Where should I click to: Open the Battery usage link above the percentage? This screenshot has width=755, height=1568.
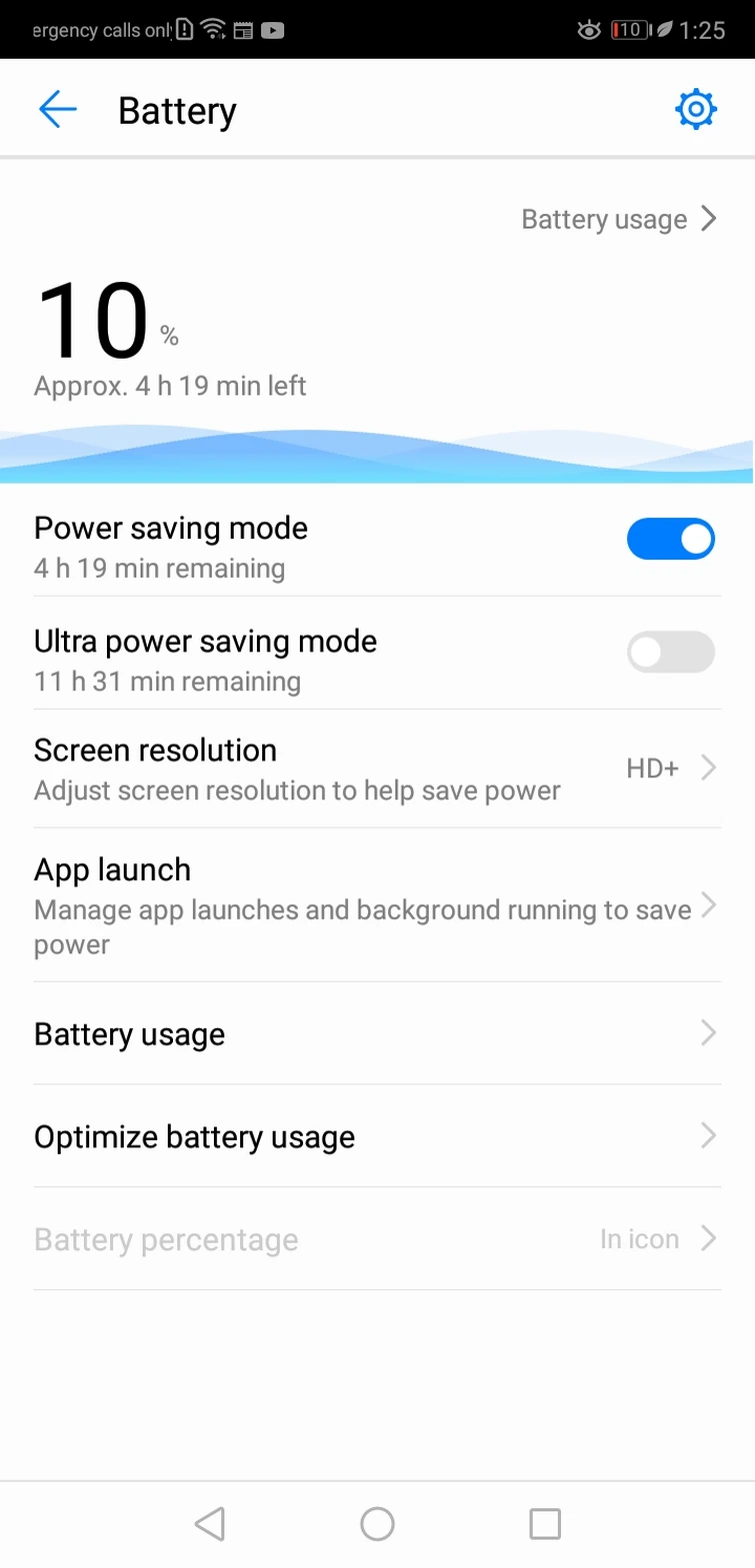(x=619, y=219)
